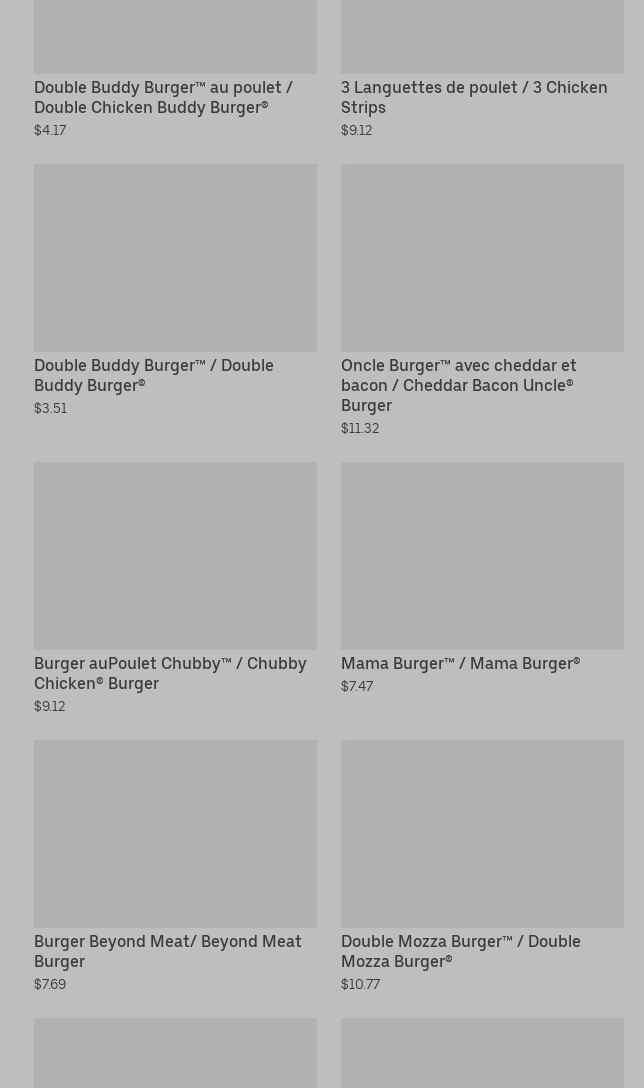Viewport: 644px width, 1088px height.
Task: Open Cheddar Bacon Uncle Burger item
Action: (x=458, y=385)
